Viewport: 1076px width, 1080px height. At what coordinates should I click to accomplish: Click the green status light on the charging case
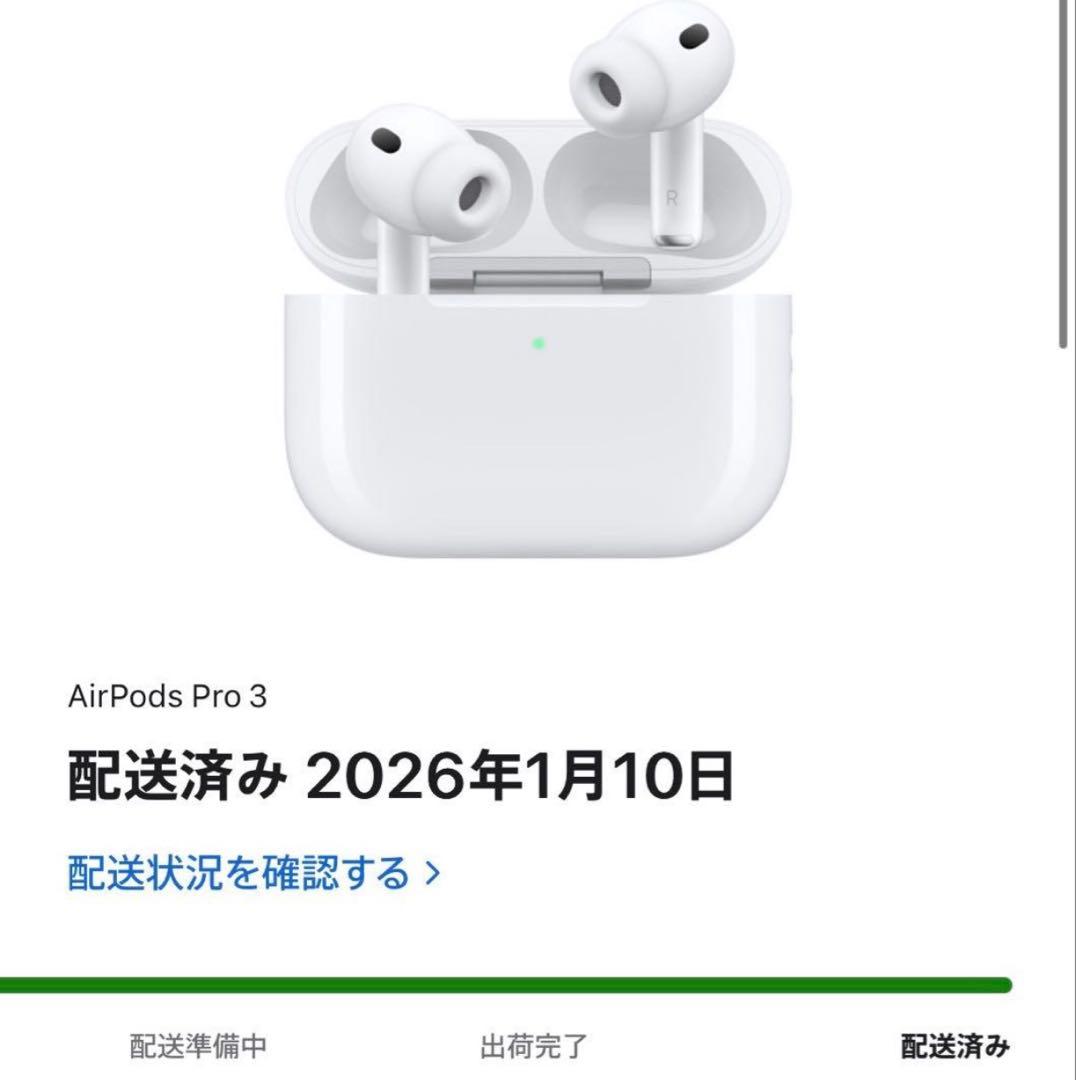538,345
